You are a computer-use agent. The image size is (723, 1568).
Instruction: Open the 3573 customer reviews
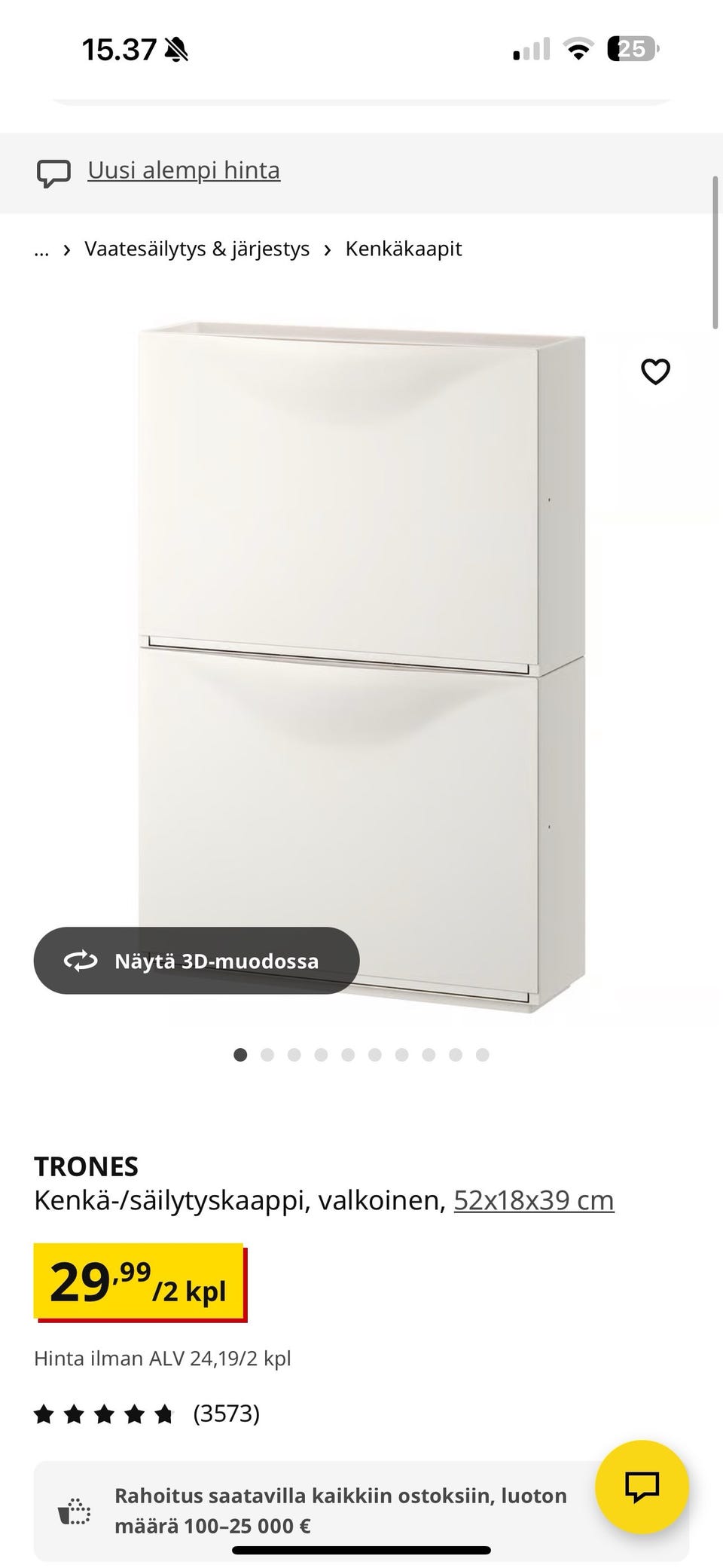[226, 1414]
